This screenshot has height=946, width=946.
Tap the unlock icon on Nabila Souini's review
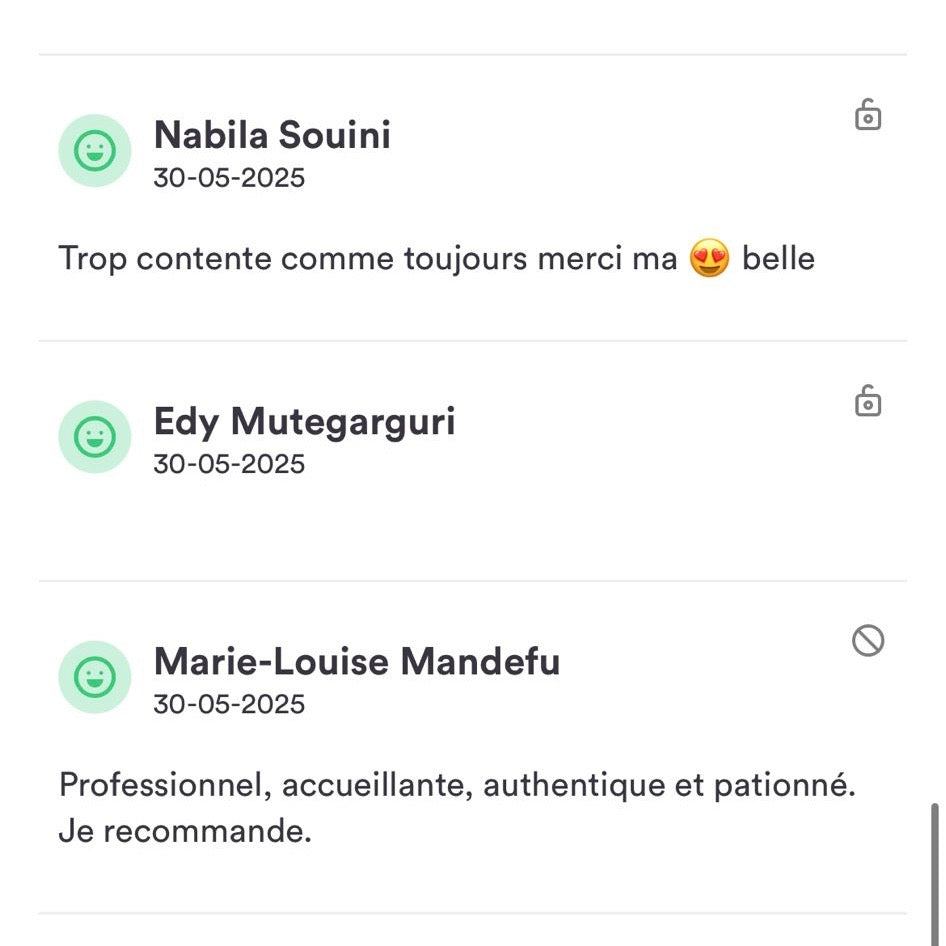868,116
